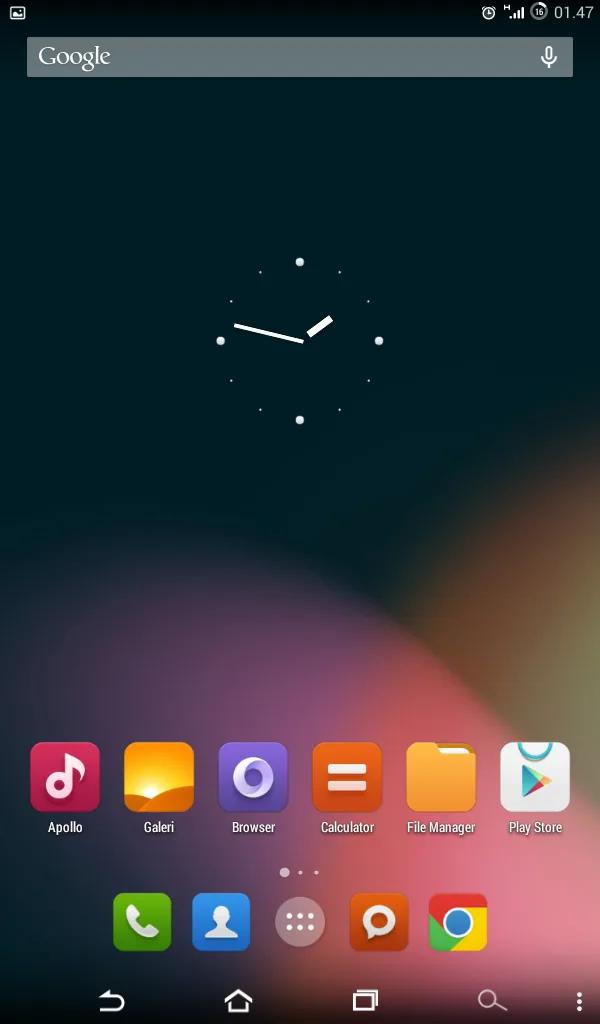This screenshot has height=1024, width=600.
Task: Start voice search with the microphone
Action: tap(548, 57)
